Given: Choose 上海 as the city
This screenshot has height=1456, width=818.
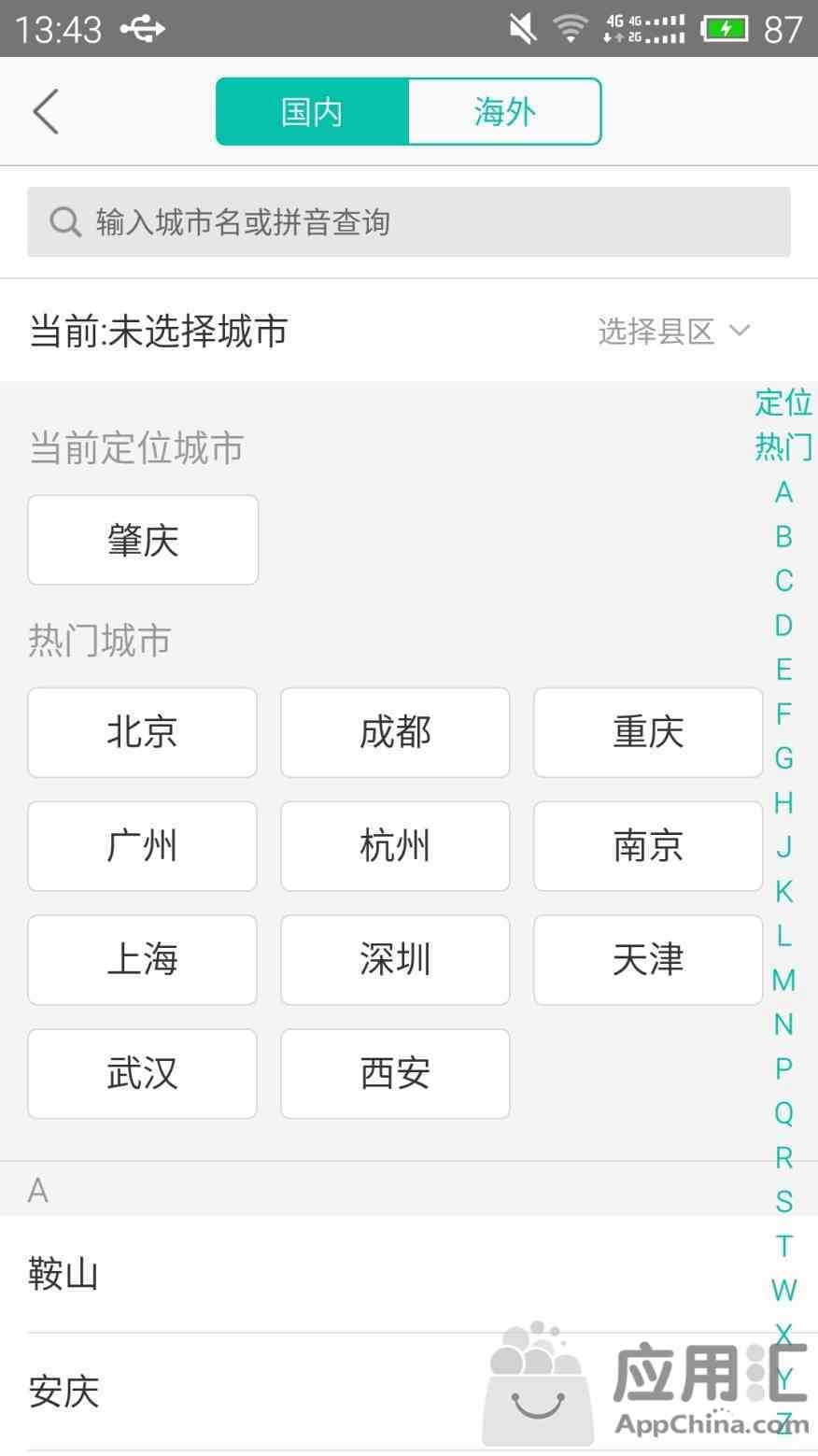Looking at the screenshot, I should point(142,960).
